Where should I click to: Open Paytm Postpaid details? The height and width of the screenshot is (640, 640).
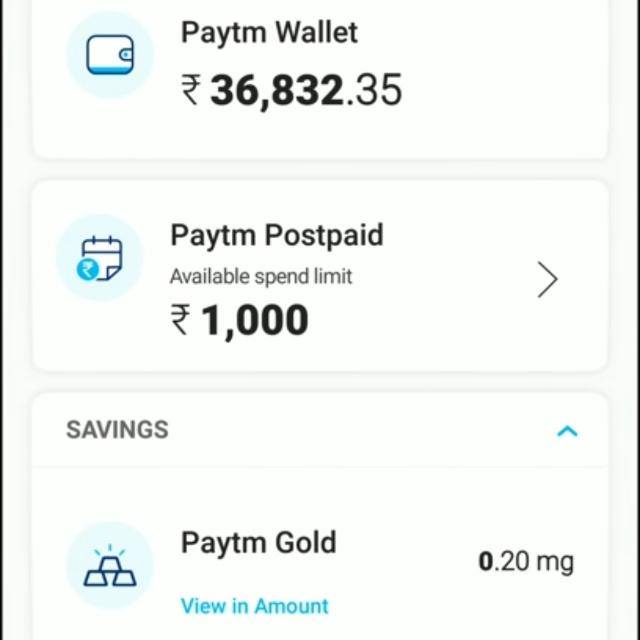click(x=546, y=280)
